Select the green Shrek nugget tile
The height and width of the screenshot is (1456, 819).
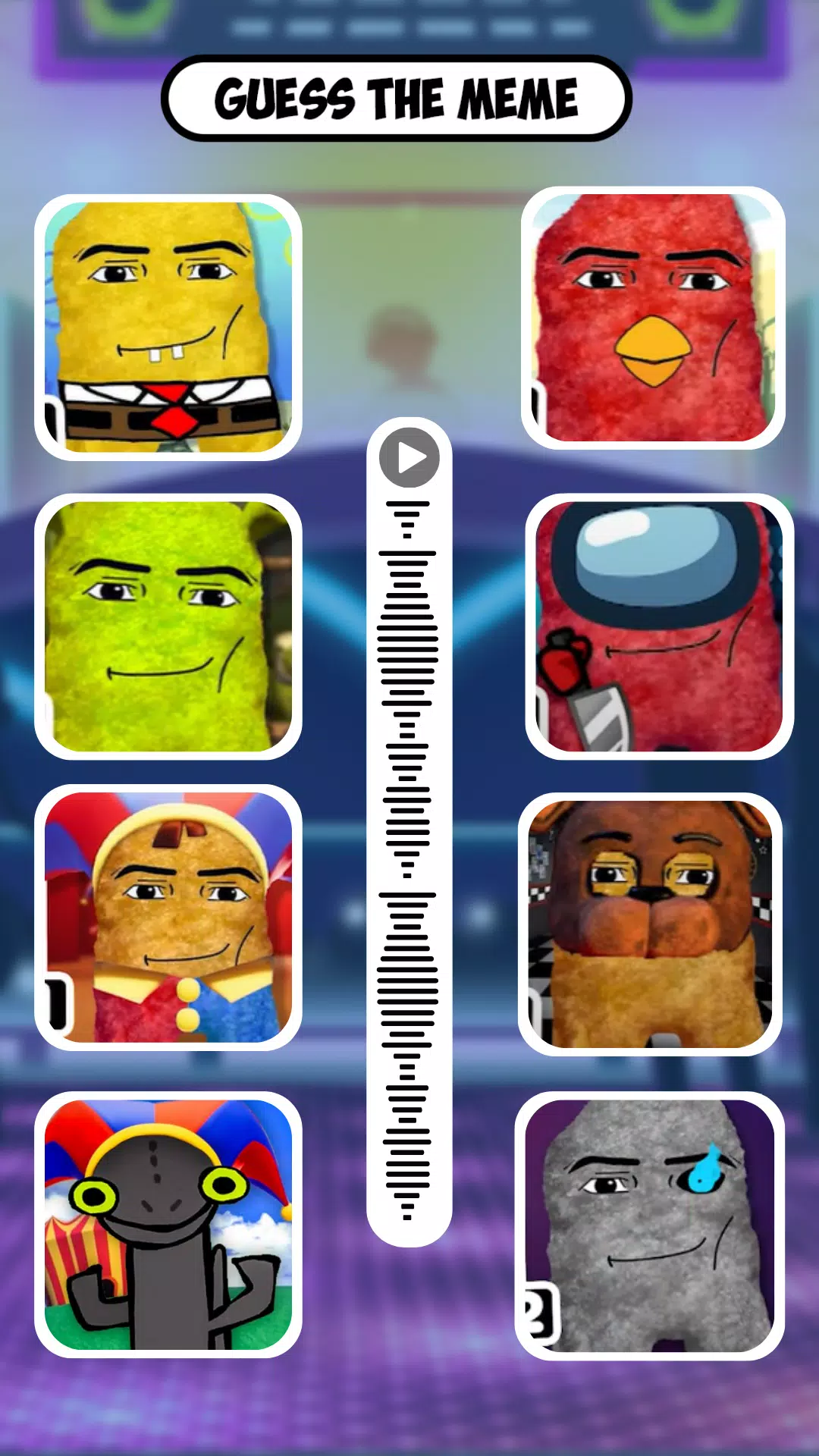(168, 626)
